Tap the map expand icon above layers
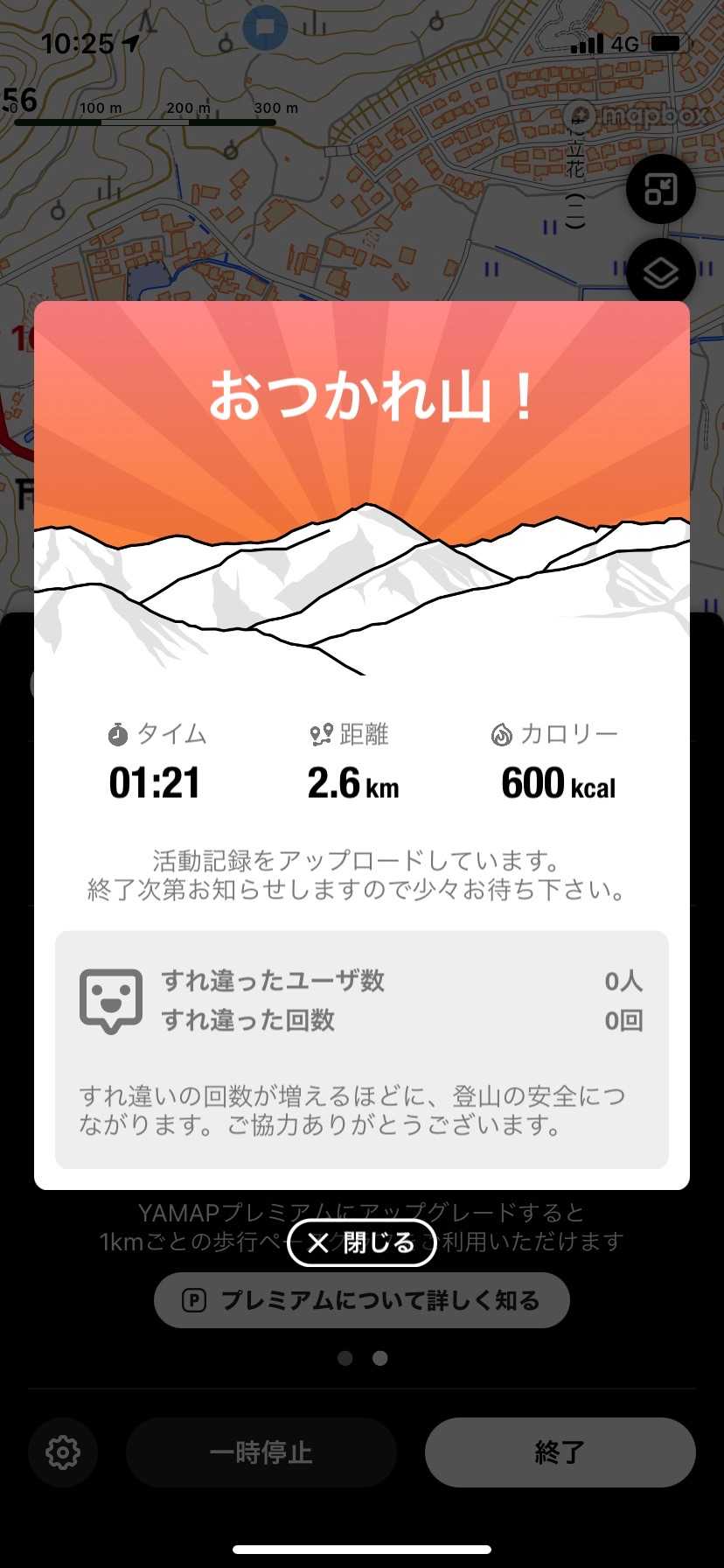The width and height of the screenshot is (724, 1568). pos(661,189)
